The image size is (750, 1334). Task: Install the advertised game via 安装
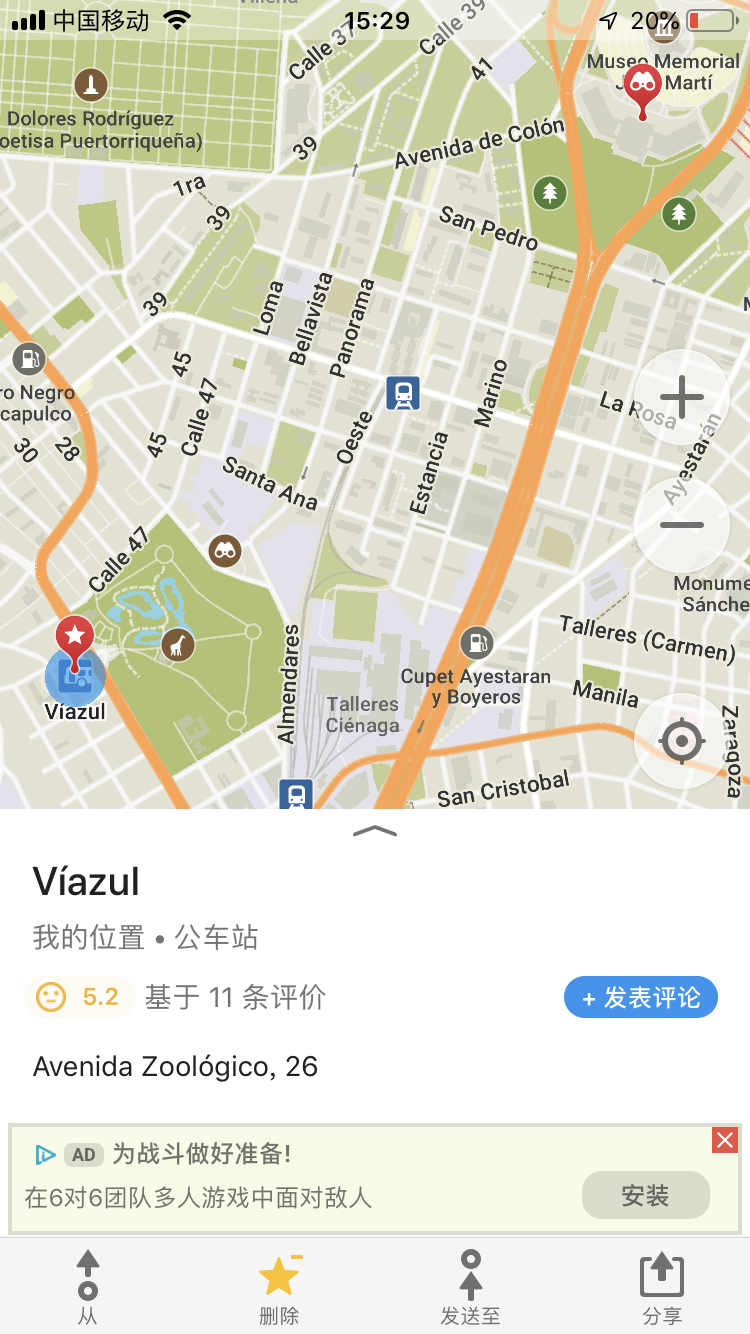[x=645, y=1195]
